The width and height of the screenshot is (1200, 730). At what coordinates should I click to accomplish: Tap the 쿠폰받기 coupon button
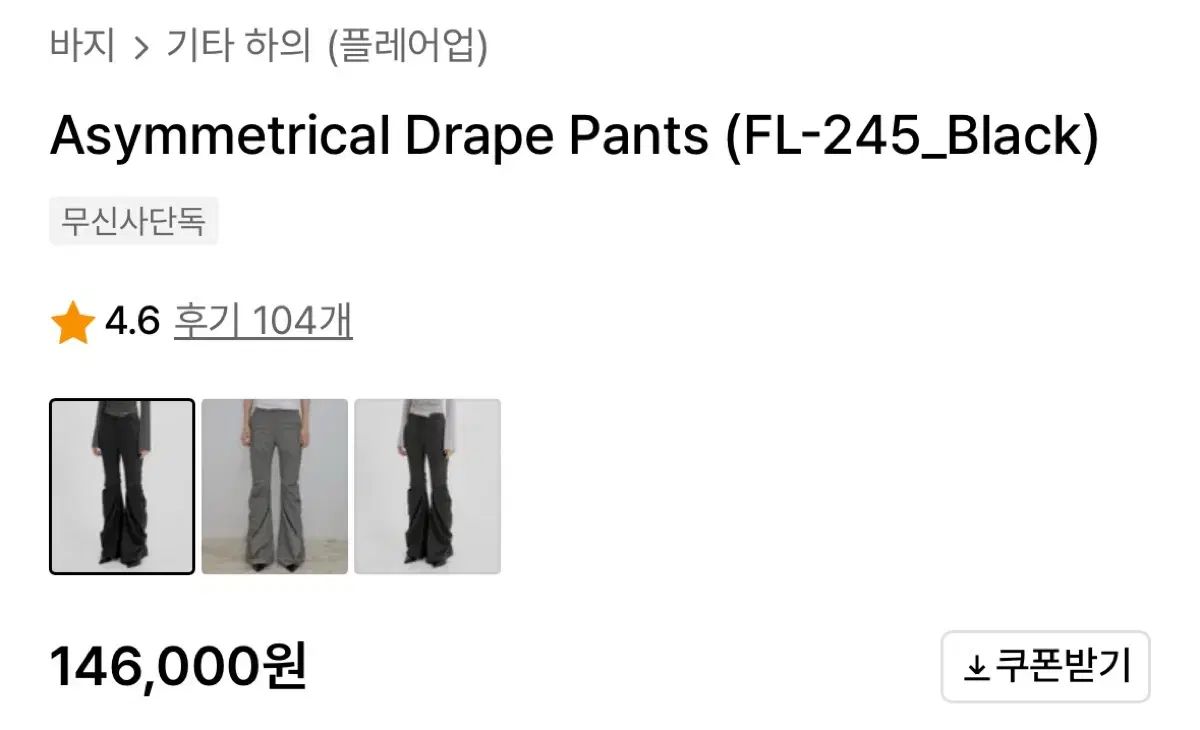coord(1045,666)
